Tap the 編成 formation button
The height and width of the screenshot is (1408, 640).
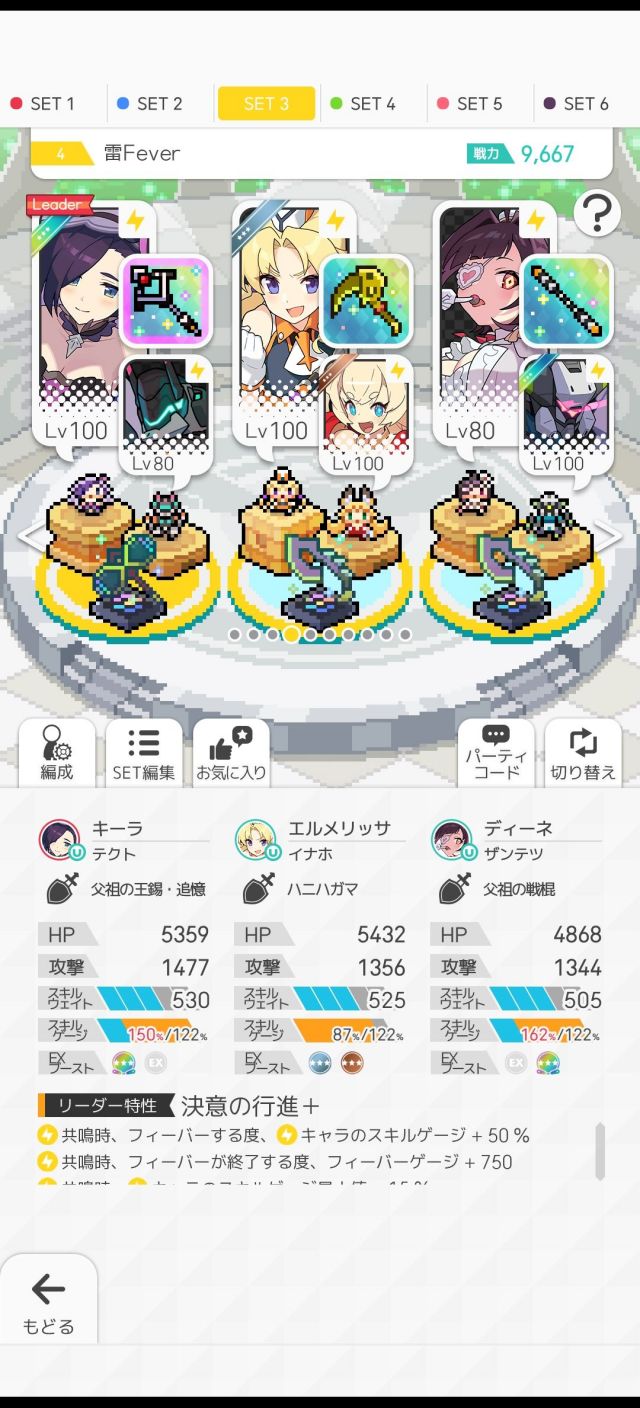coord(56,752)
